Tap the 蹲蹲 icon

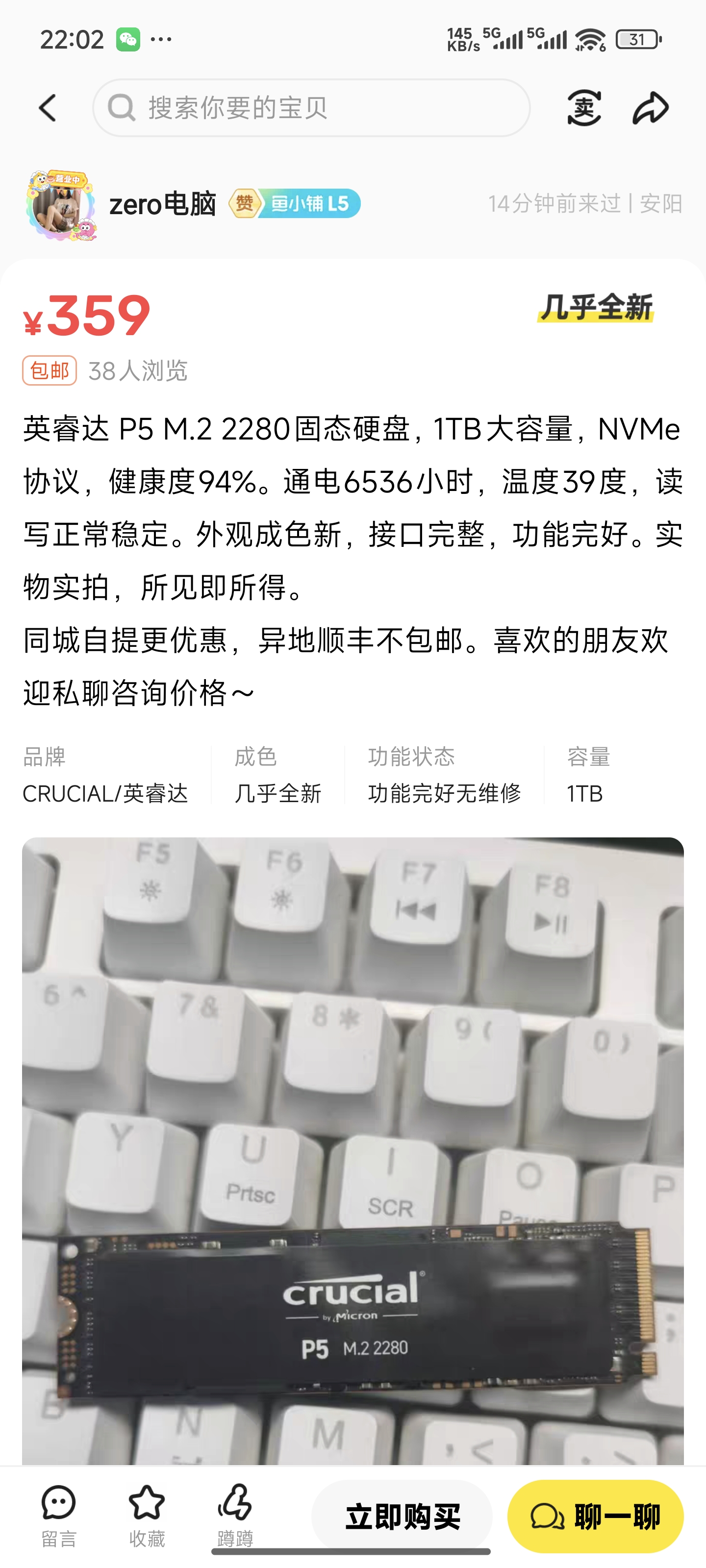[235, 1515]
